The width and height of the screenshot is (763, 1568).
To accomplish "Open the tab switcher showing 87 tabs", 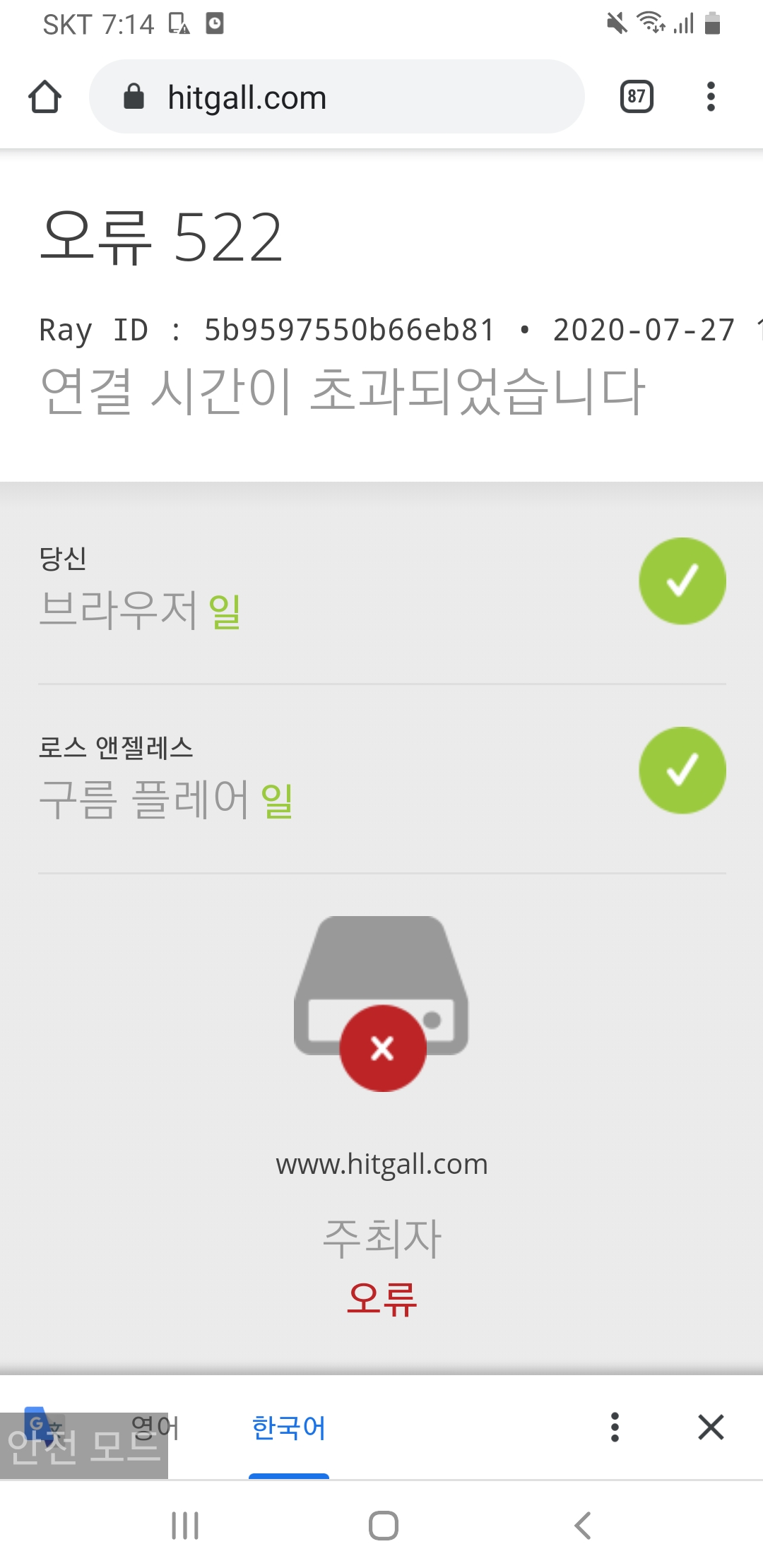I will coord(636,97).
